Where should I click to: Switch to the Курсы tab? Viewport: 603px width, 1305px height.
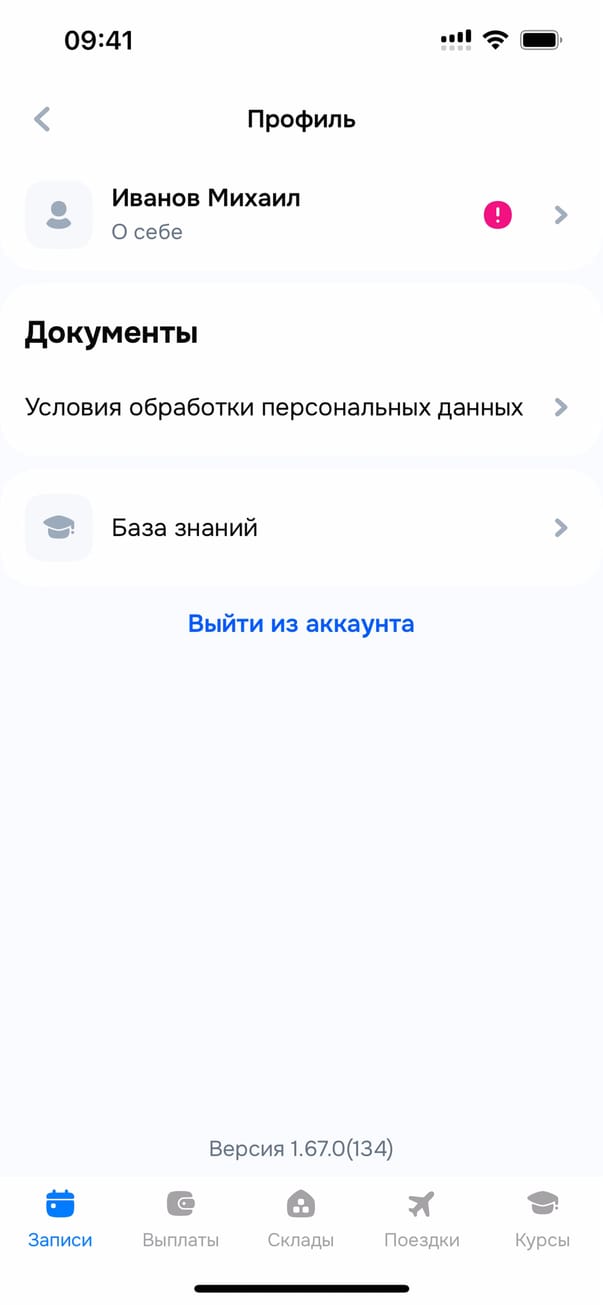tap(542, 1219)
